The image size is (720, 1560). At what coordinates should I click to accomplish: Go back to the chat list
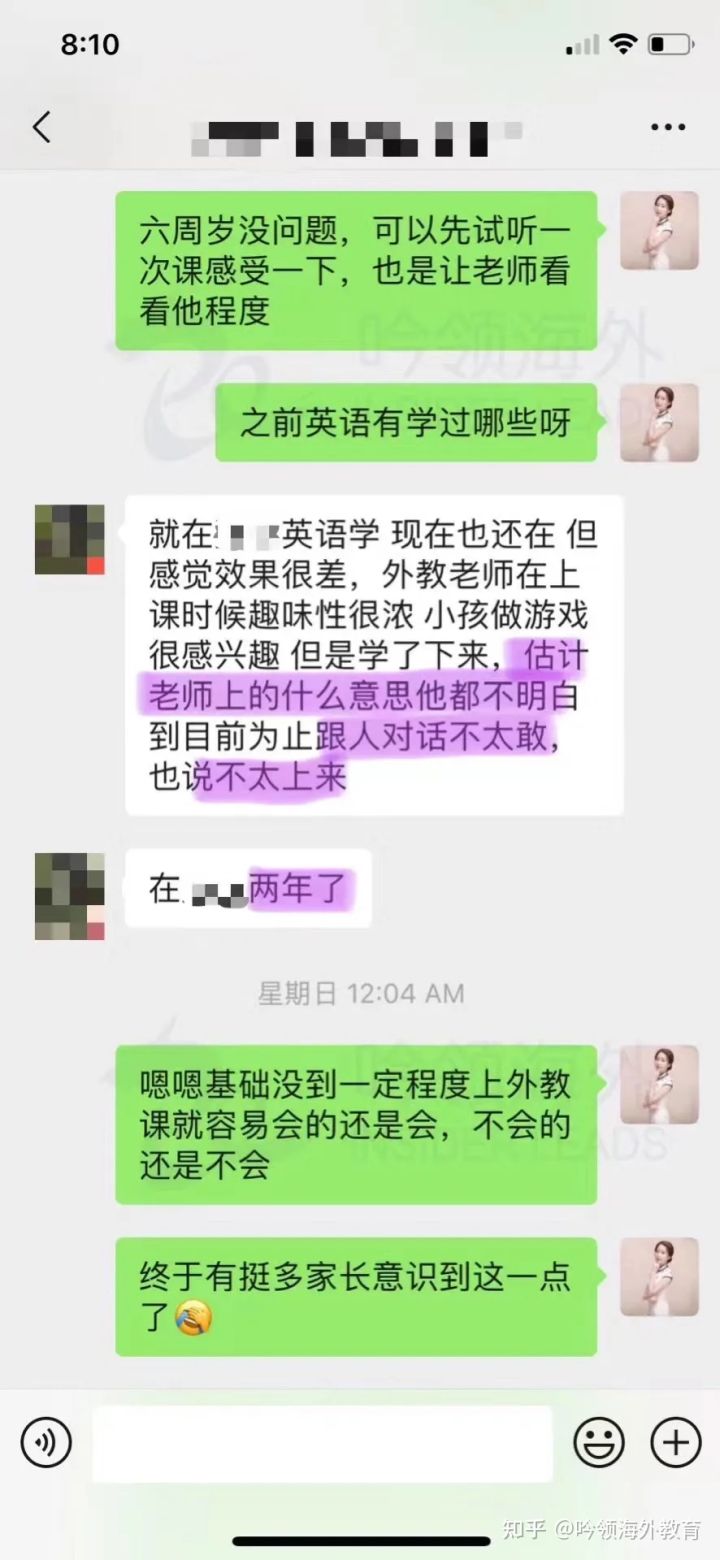click(42, 128)
